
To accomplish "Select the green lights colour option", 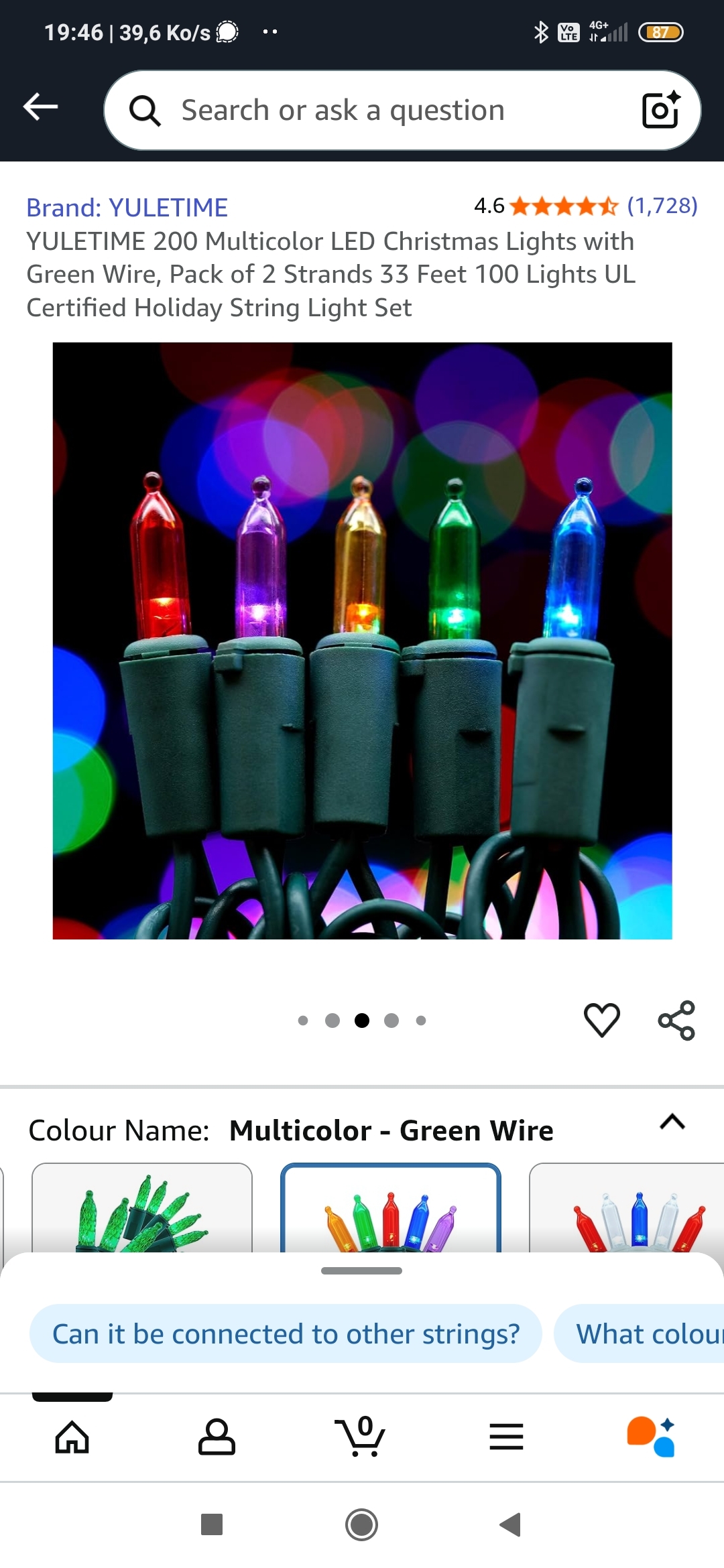I will (142, 1210).
